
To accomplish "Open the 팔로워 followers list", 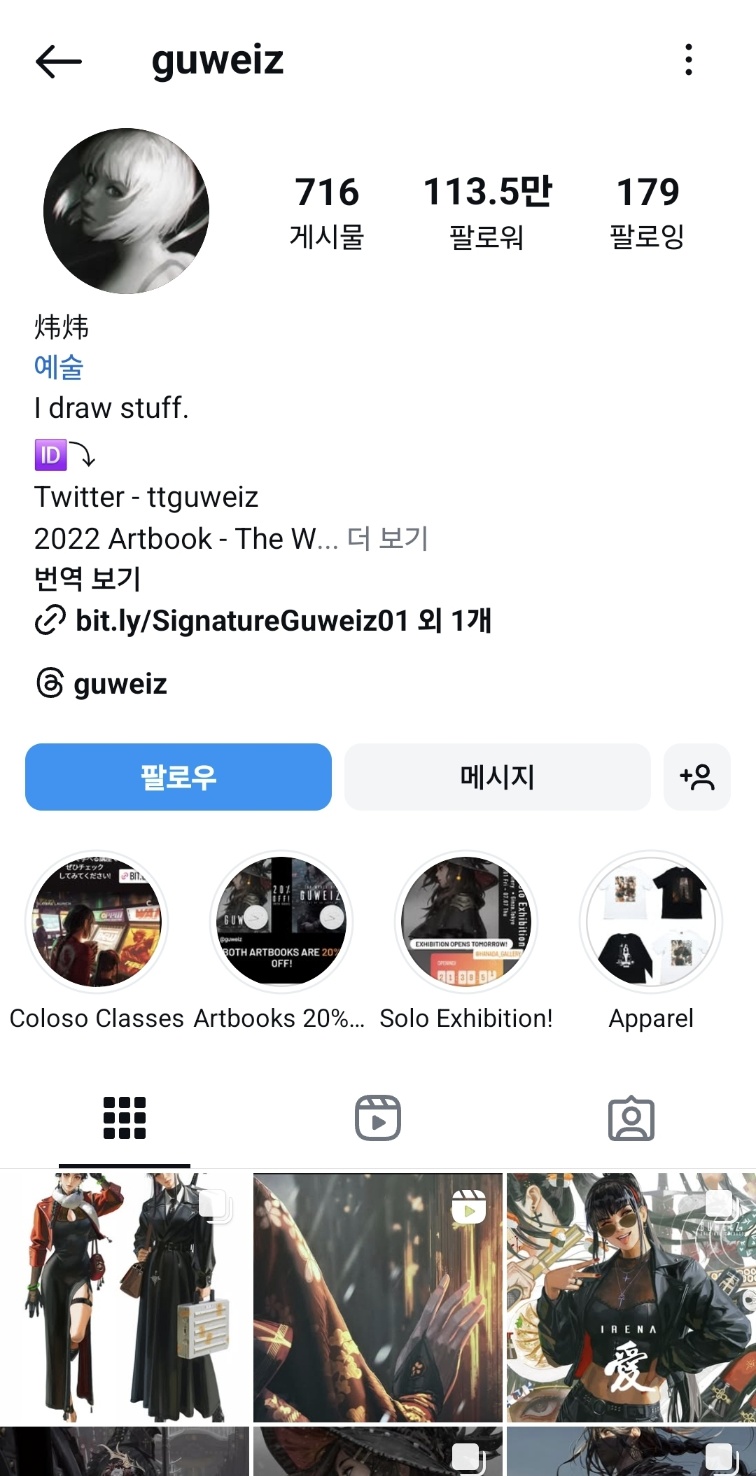I will pyautogui.click(x=487, y=211).
